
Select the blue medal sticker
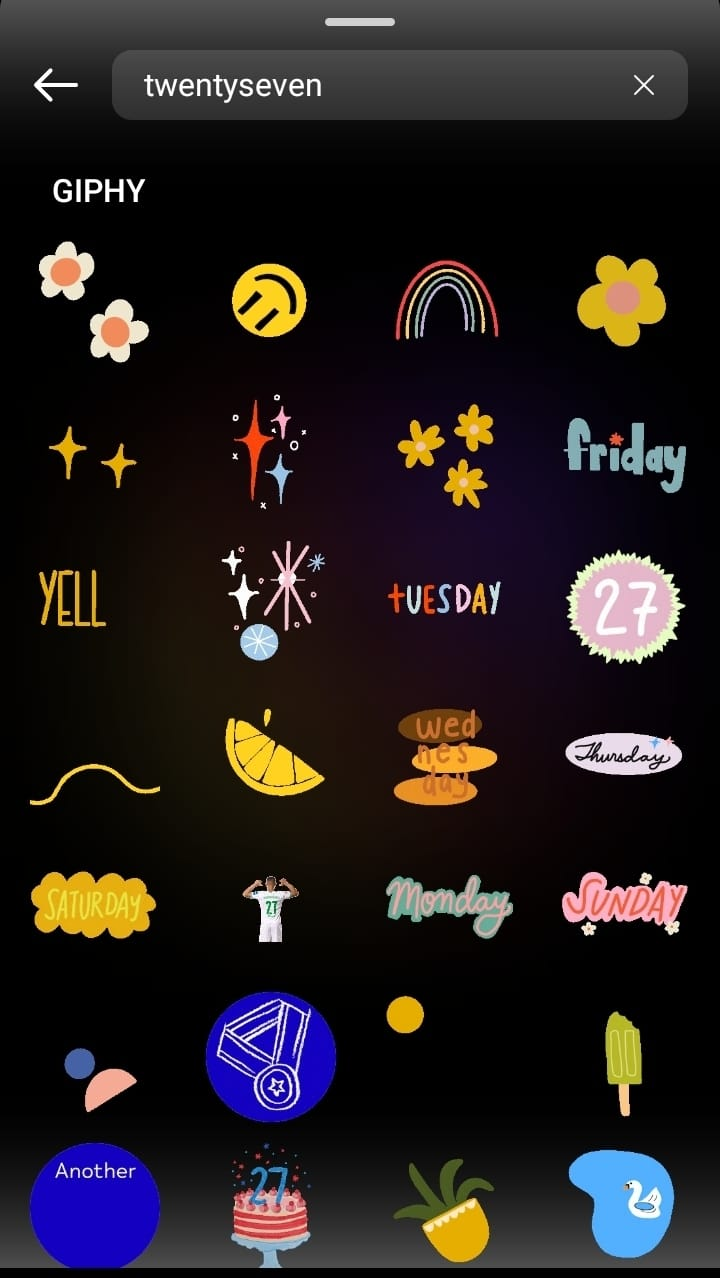pos(271,1057)
